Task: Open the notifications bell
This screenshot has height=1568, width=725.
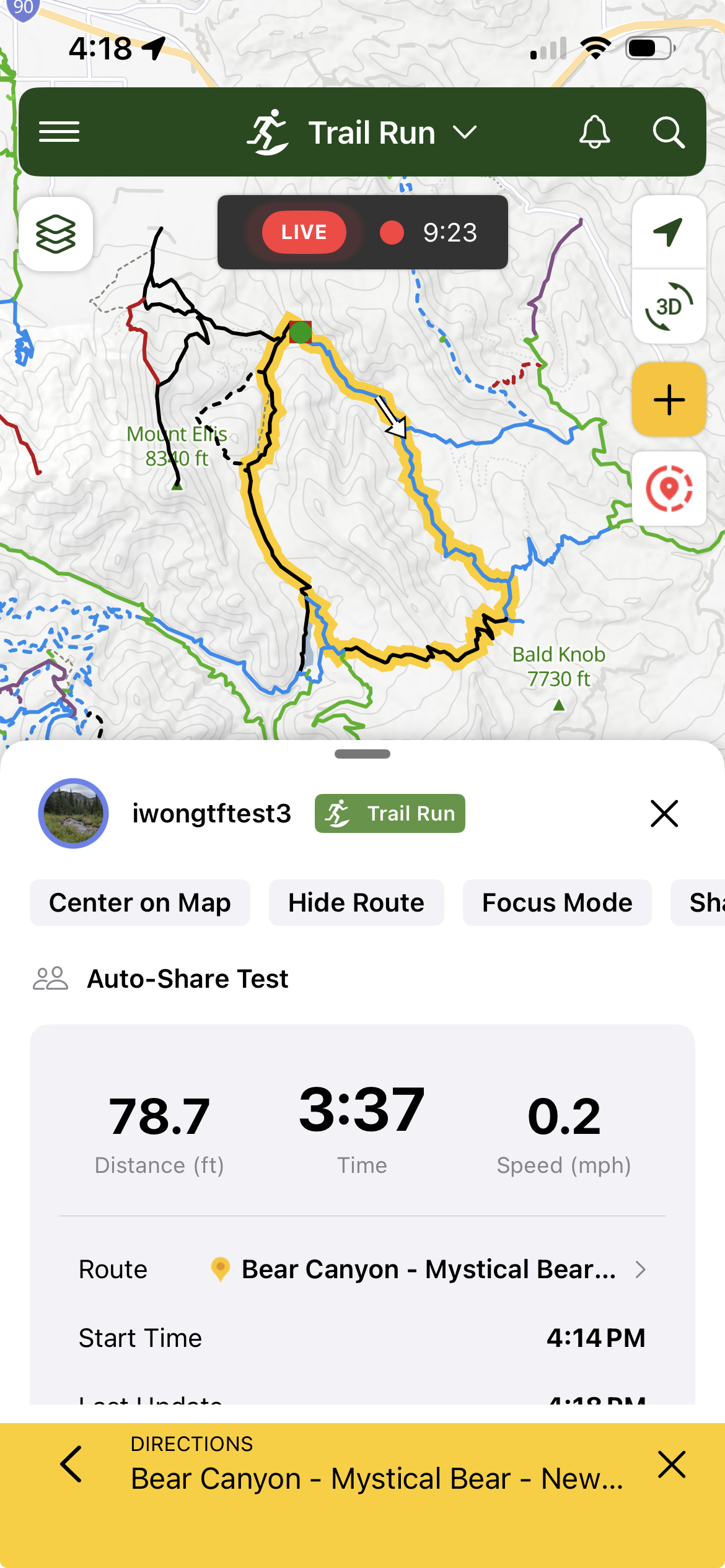Action: pyautogui.click(x=594, y=132)
